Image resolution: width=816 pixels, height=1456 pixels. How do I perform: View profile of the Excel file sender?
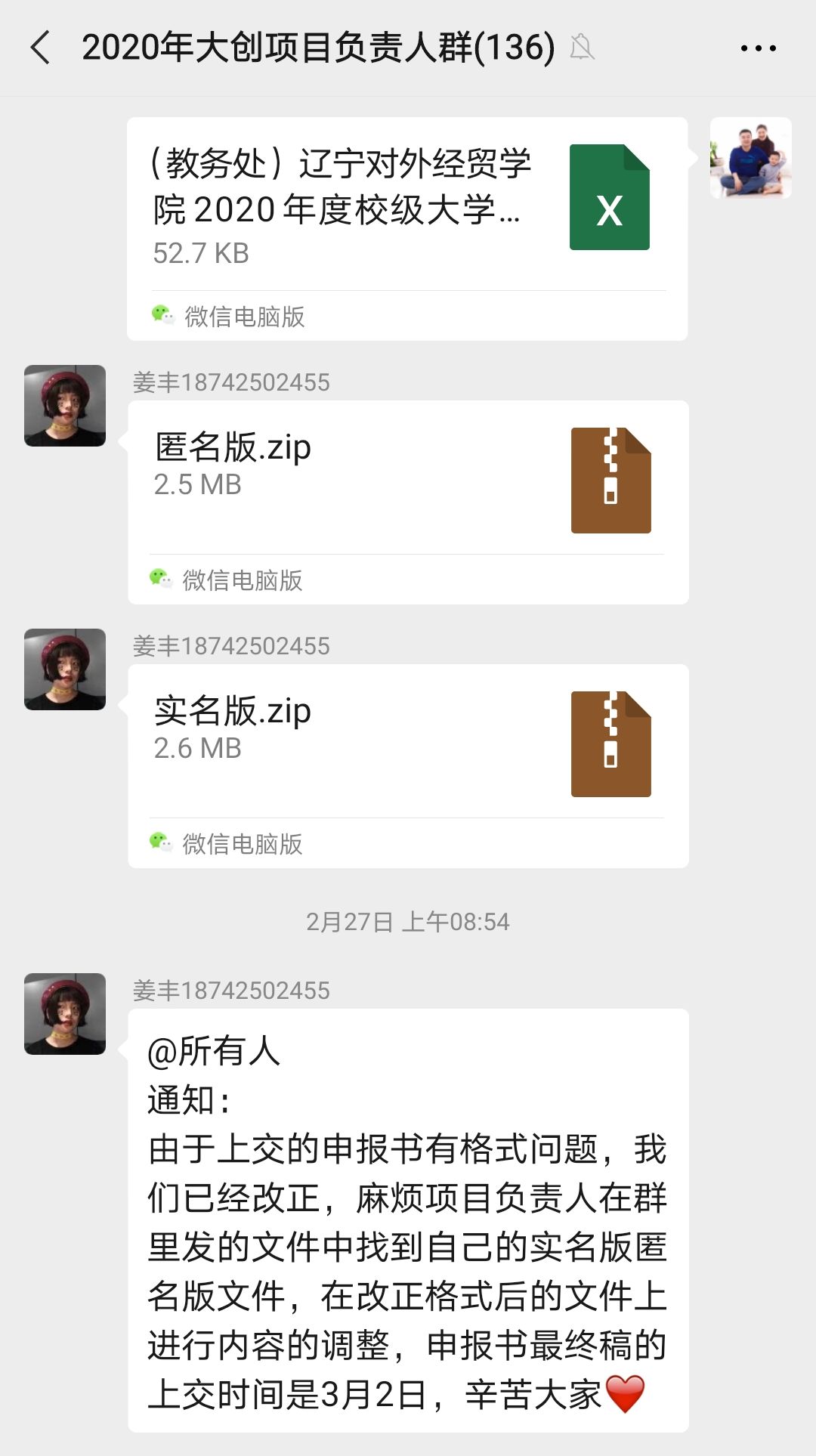pyautogui.click(x=750, y=158)
